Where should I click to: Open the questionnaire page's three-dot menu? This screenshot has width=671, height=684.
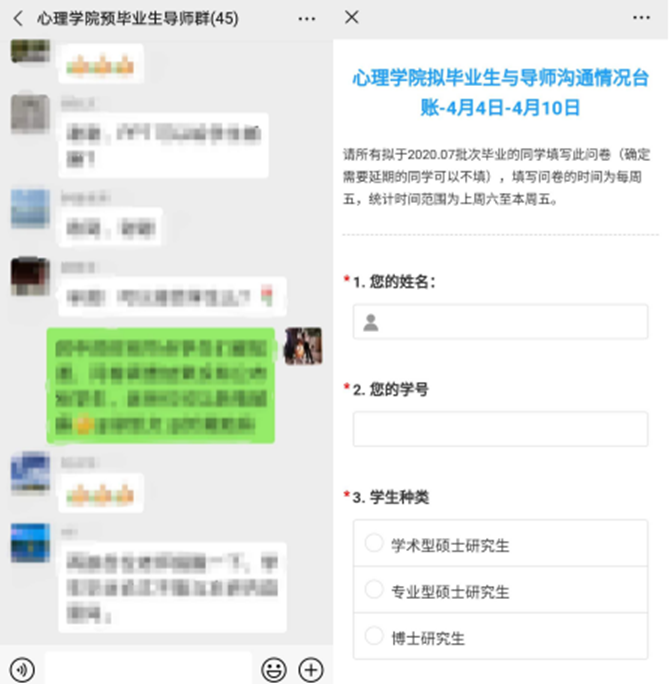(x=641, y=18)
